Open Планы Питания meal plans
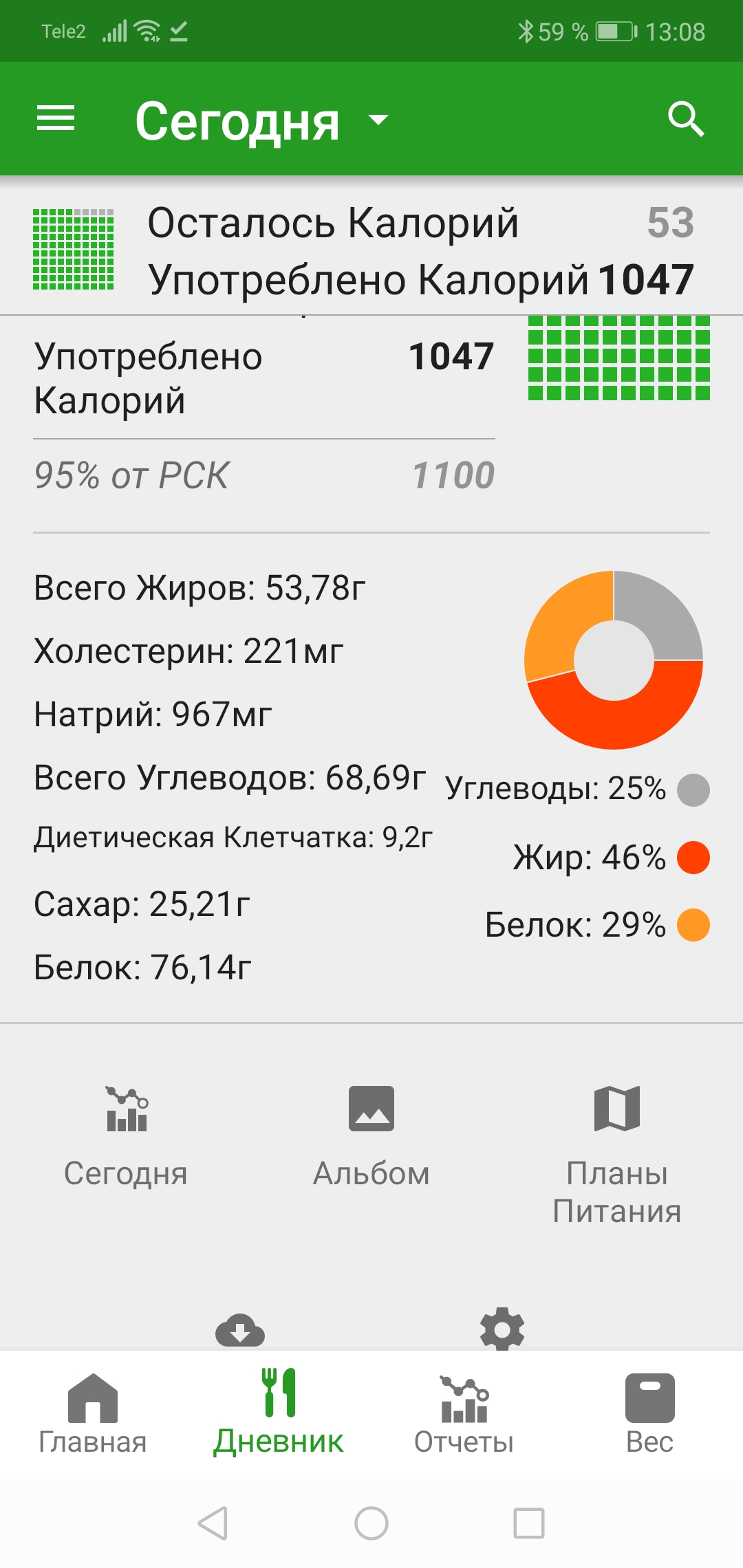The width and height of the screenshot is (743, 1568). click(x=617, y=1155)
